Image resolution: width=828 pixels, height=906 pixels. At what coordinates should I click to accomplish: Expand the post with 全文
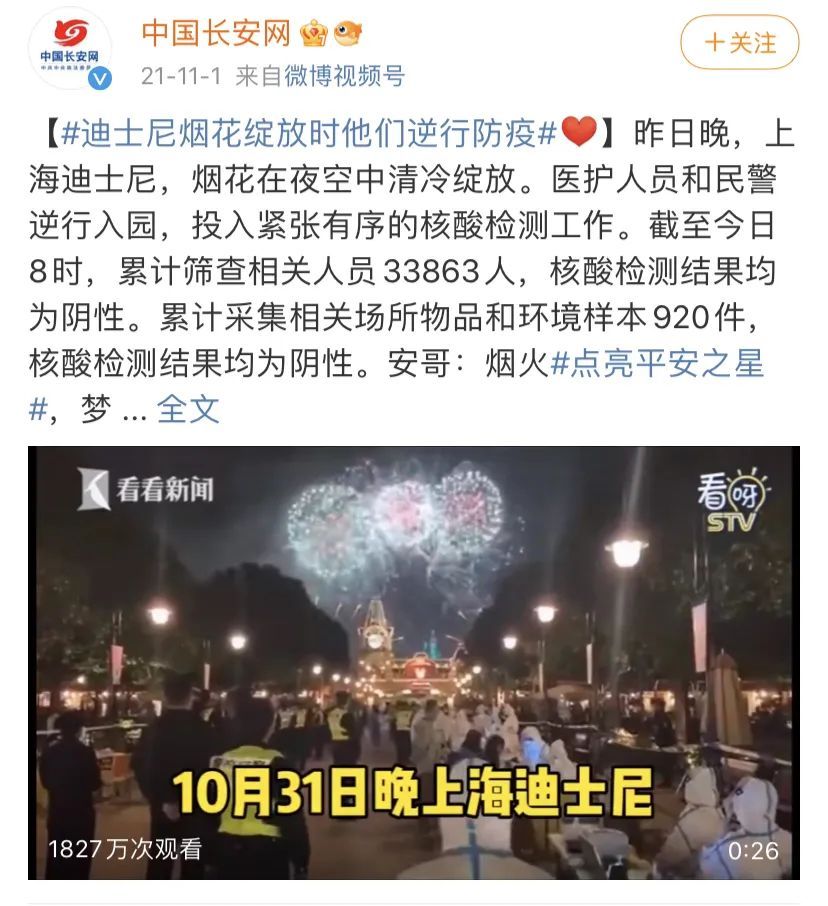point(188,409)
